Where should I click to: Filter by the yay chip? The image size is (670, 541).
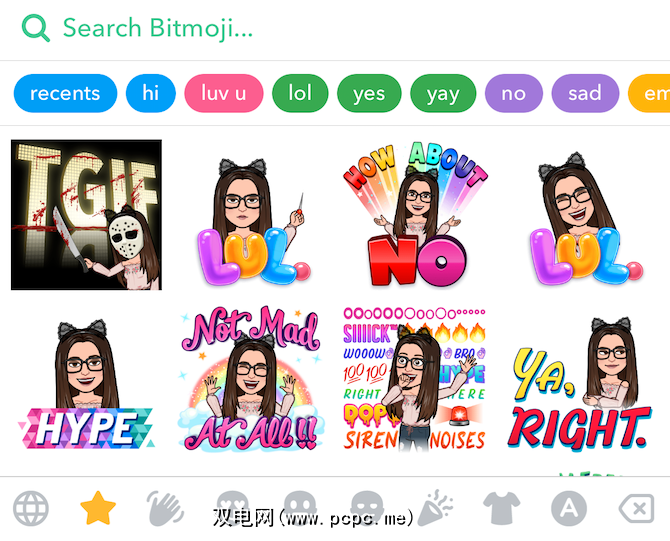pos(442,93)
